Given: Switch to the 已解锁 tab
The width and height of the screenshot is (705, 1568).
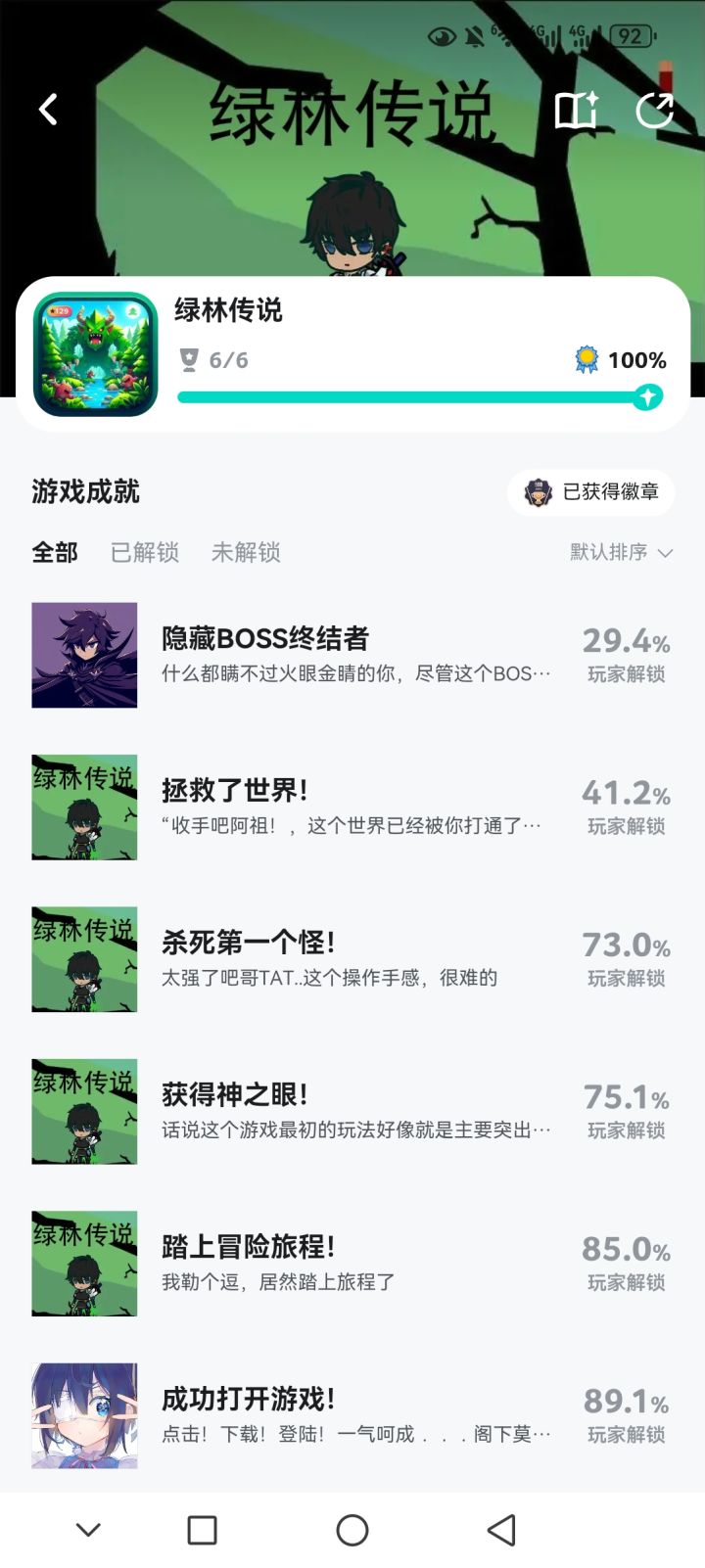Looking at the screenshot, I should pos(145,553).
